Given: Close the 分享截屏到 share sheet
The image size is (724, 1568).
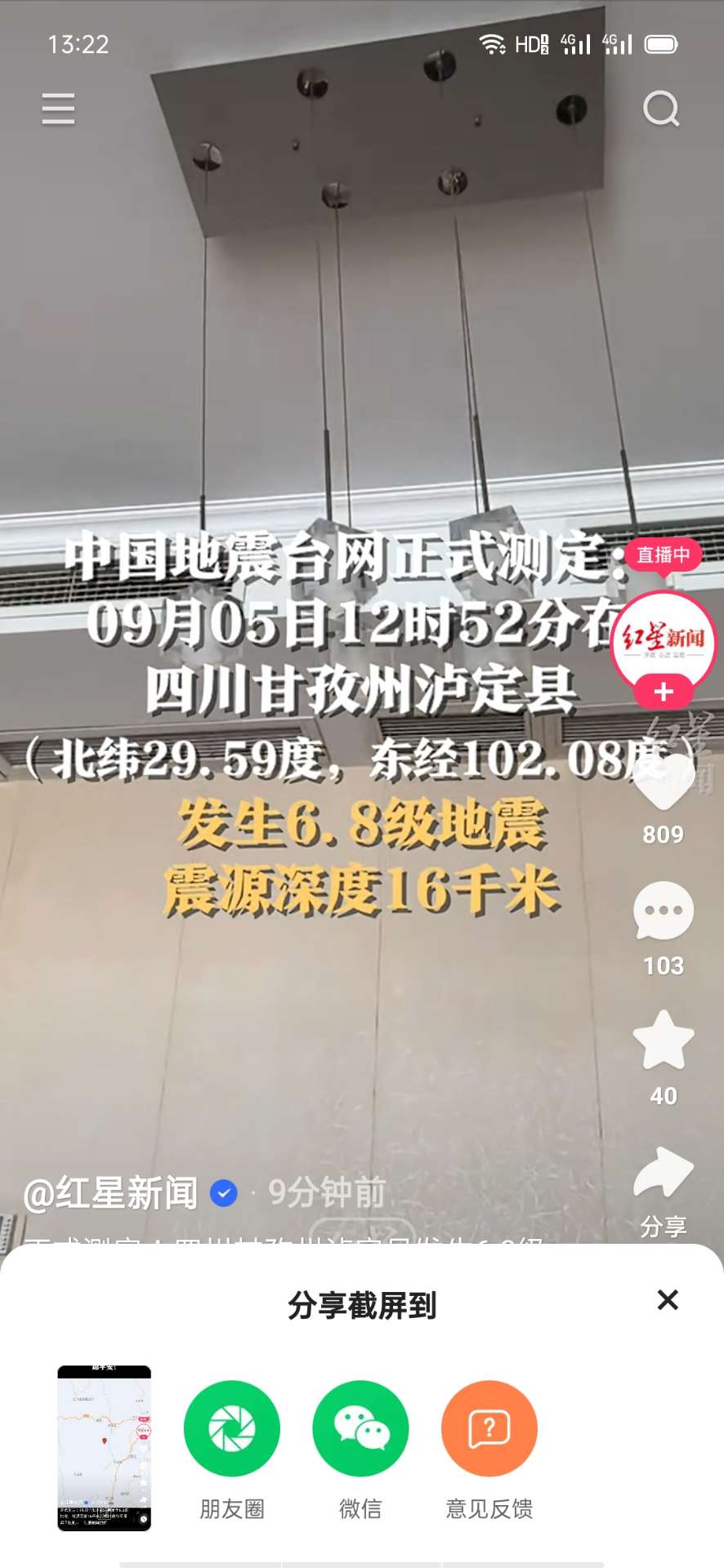Looking at the screenshot, I should [668, 1299].
